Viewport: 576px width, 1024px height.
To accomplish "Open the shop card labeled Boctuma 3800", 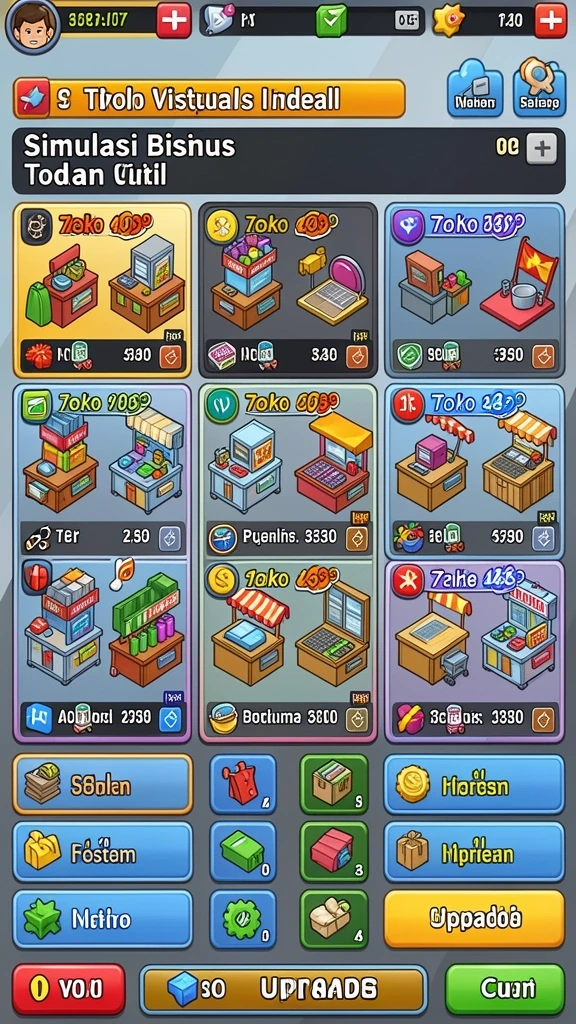I will [288, 652].
